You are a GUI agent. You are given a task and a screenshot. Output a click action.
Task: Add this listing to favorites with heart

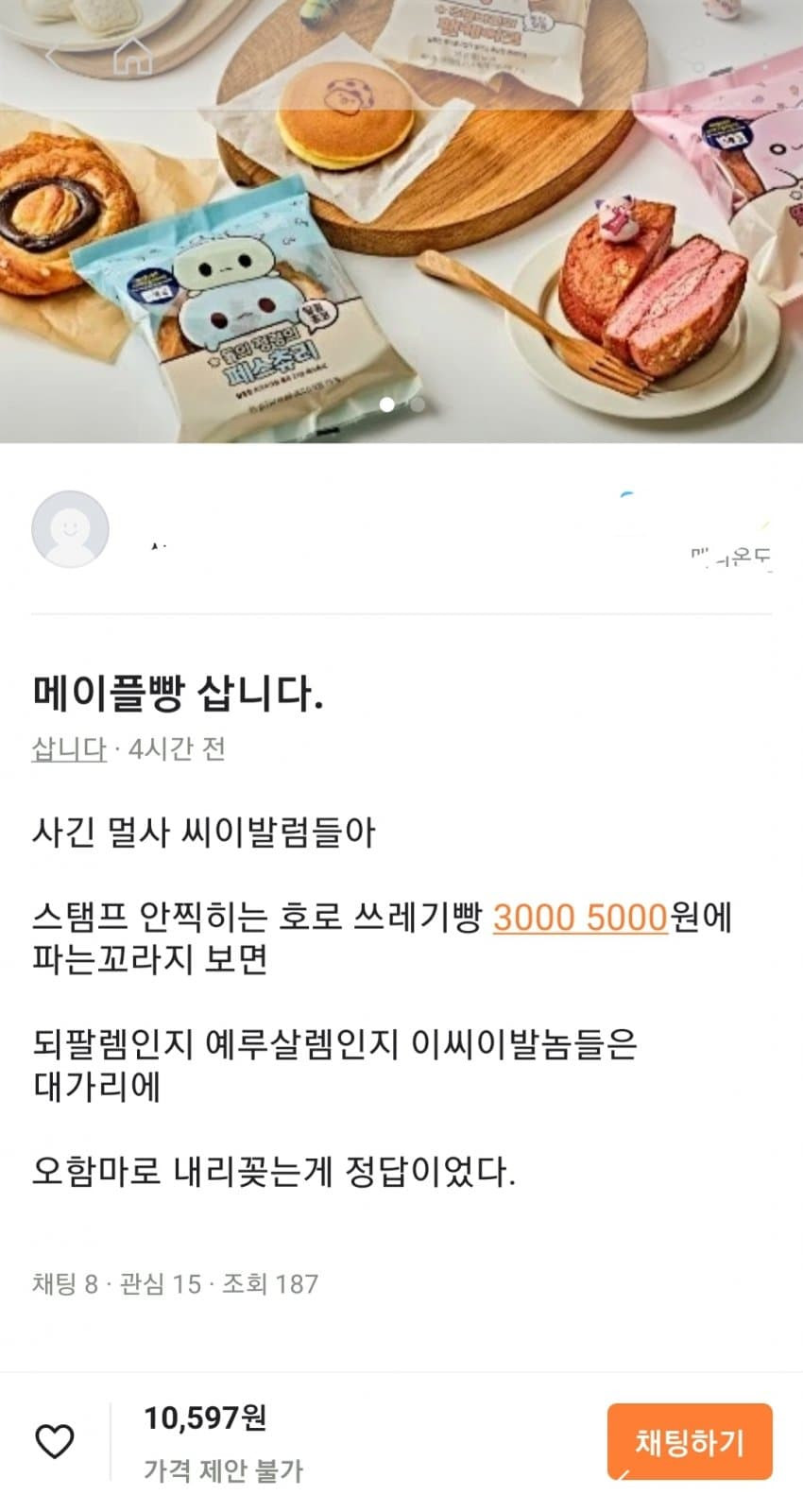(x=55, y=1442)
